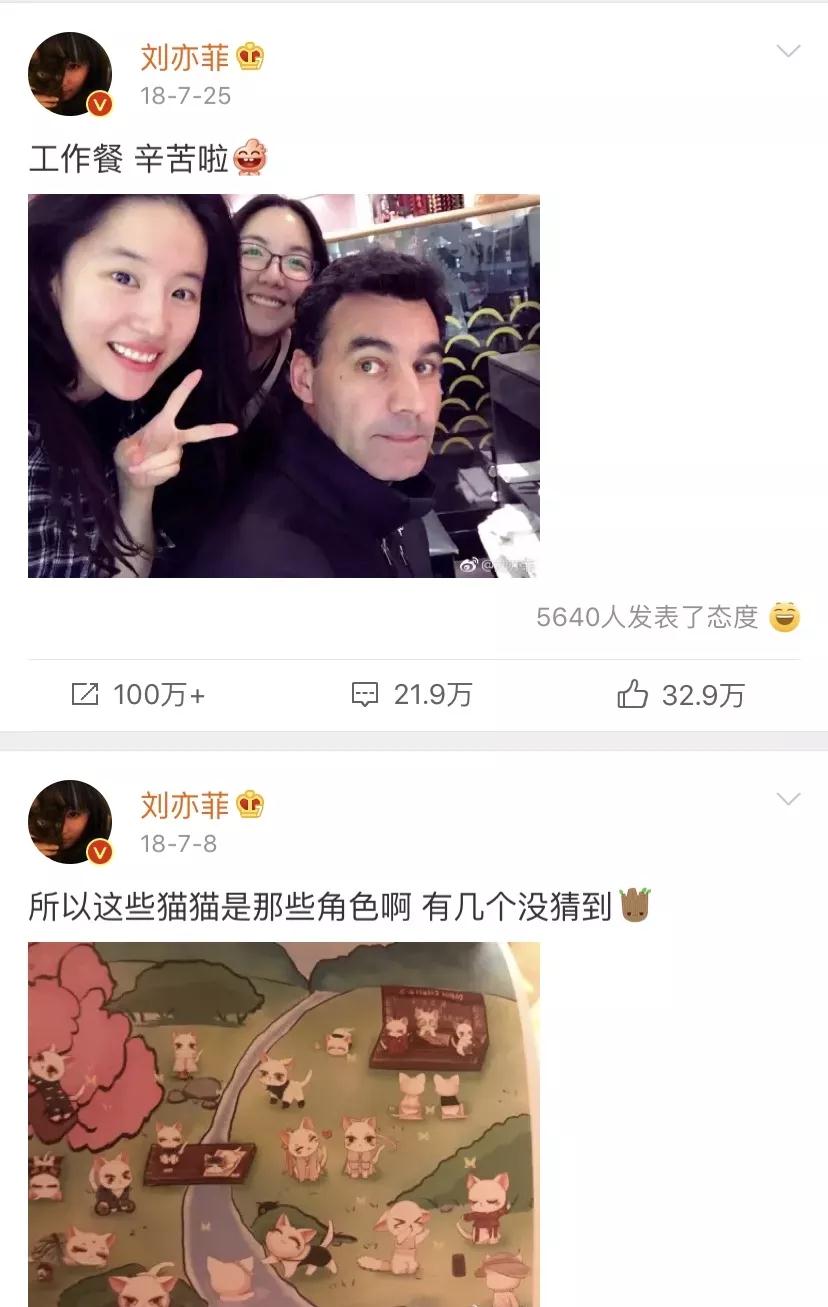Open 刘亦菲's profile name on the 18-7-8 post
The height and width of the screenshot is (1307, 828).
tap(185, 805)
